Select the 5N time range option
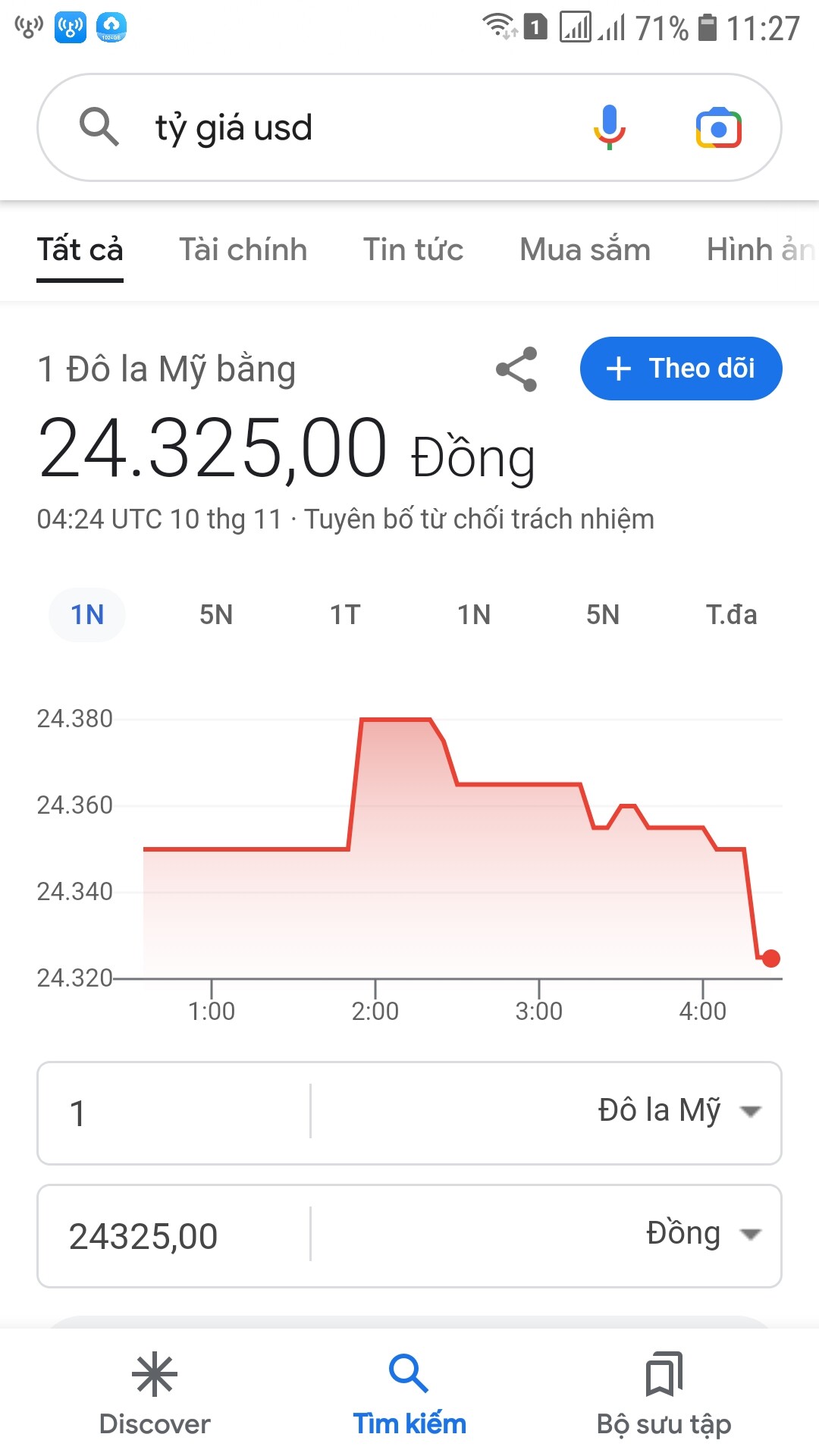Image resolution: width=819 pixels, height=1456 pixels. (x=215, y=614)
